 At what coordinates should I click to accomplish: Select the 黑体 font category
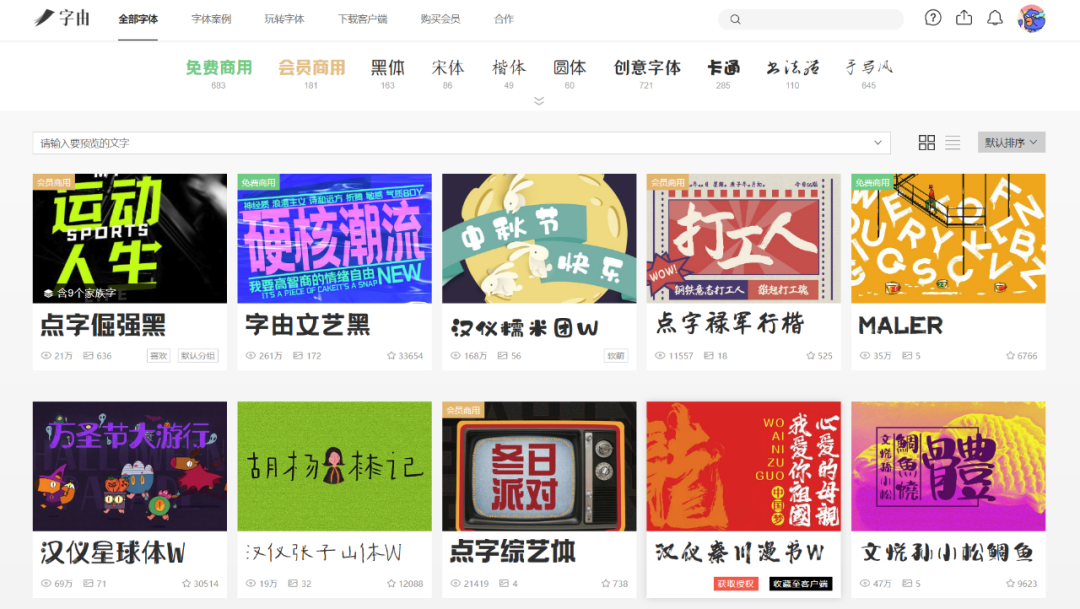[x=387, y=68]
